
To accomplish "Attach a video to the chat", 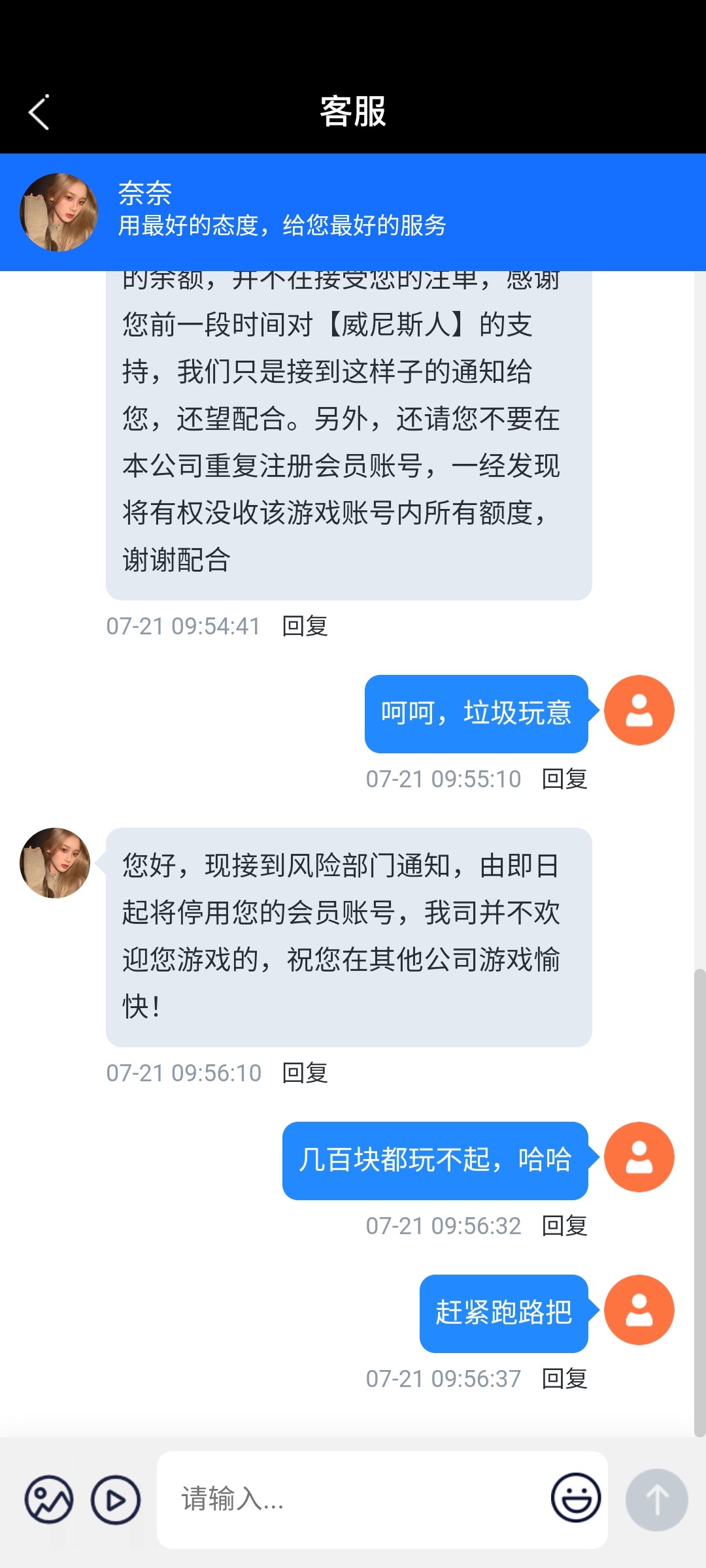I will [116, 1499].
